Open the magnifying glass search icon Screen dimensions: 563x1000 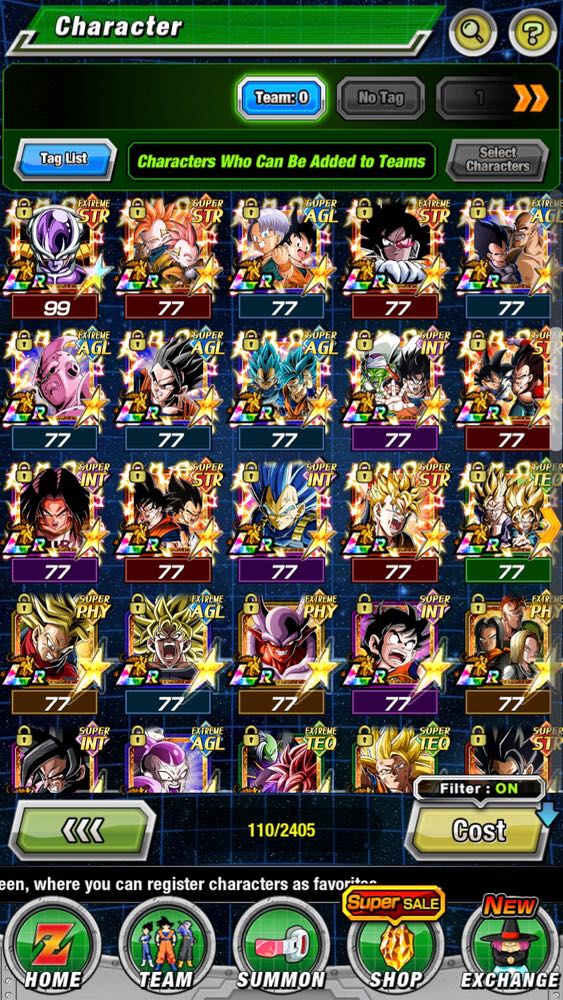point(472,31)
